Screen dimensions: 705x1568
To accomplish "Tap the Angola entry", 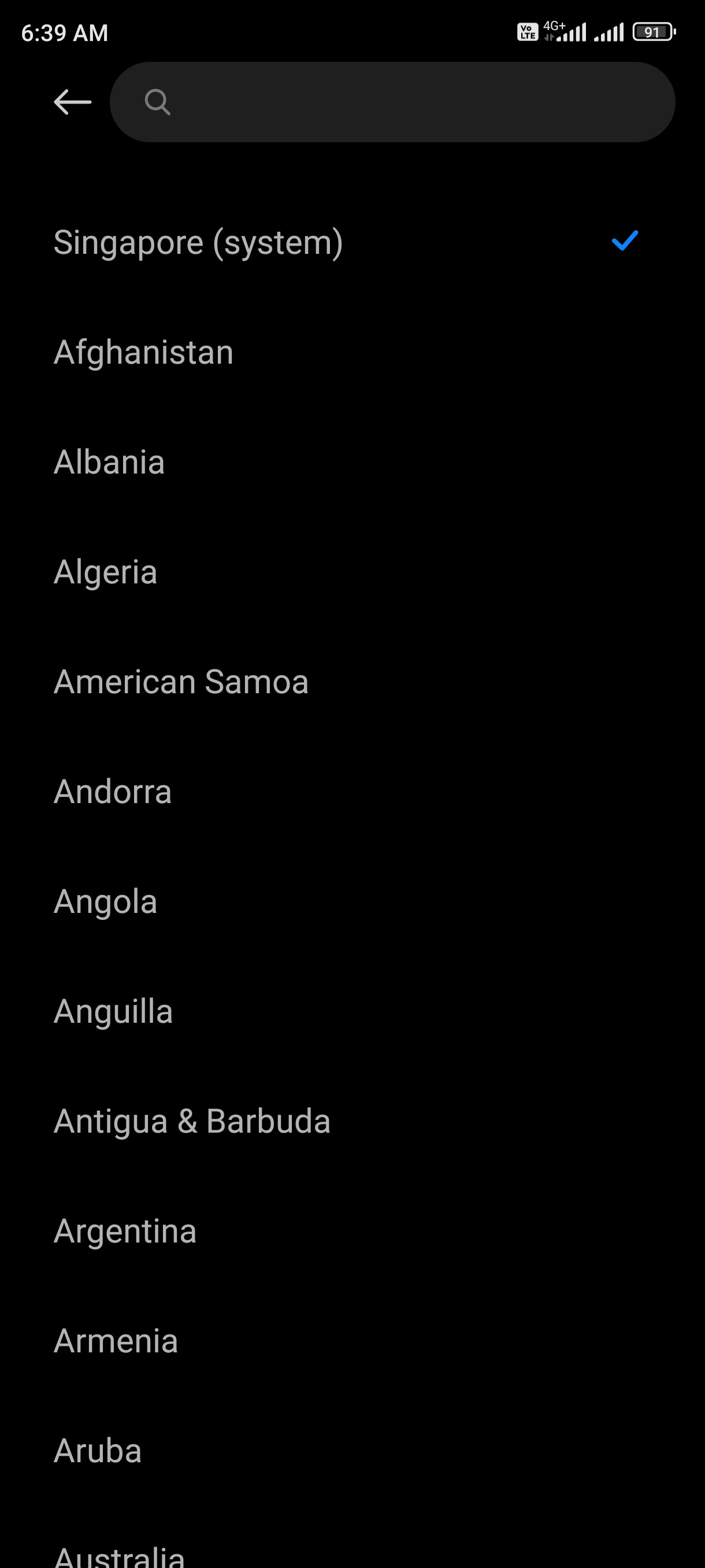I will [x=352, y=901].
